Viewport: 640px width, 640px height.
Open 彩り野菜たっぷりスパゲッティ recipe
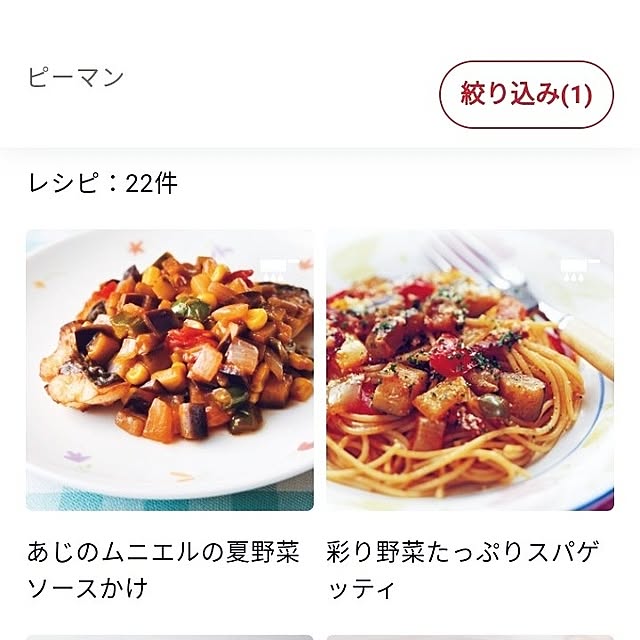pos(470,371)
